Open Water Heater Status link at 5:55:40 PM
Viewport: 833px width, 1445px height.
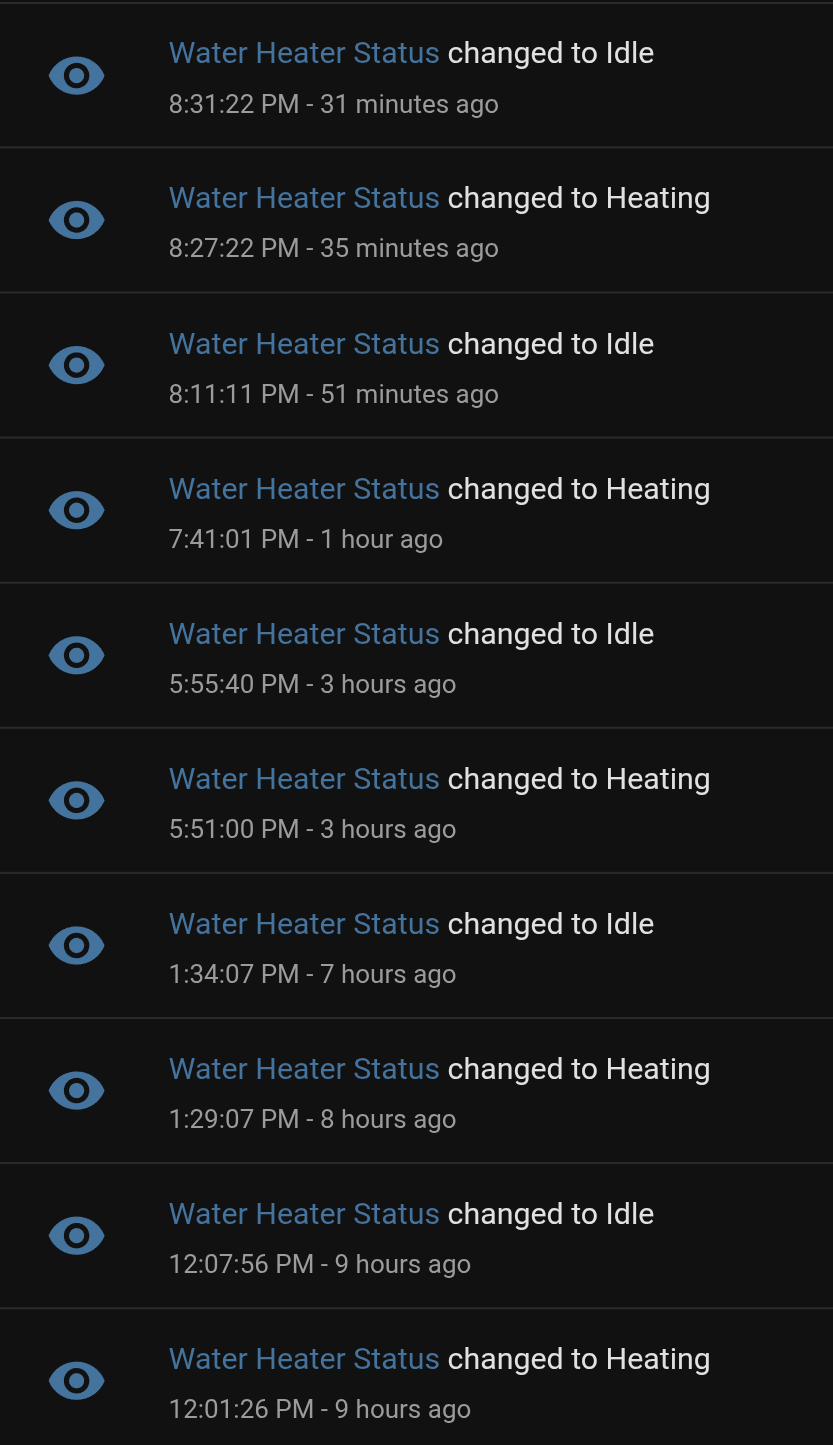[x=304, y=633]
